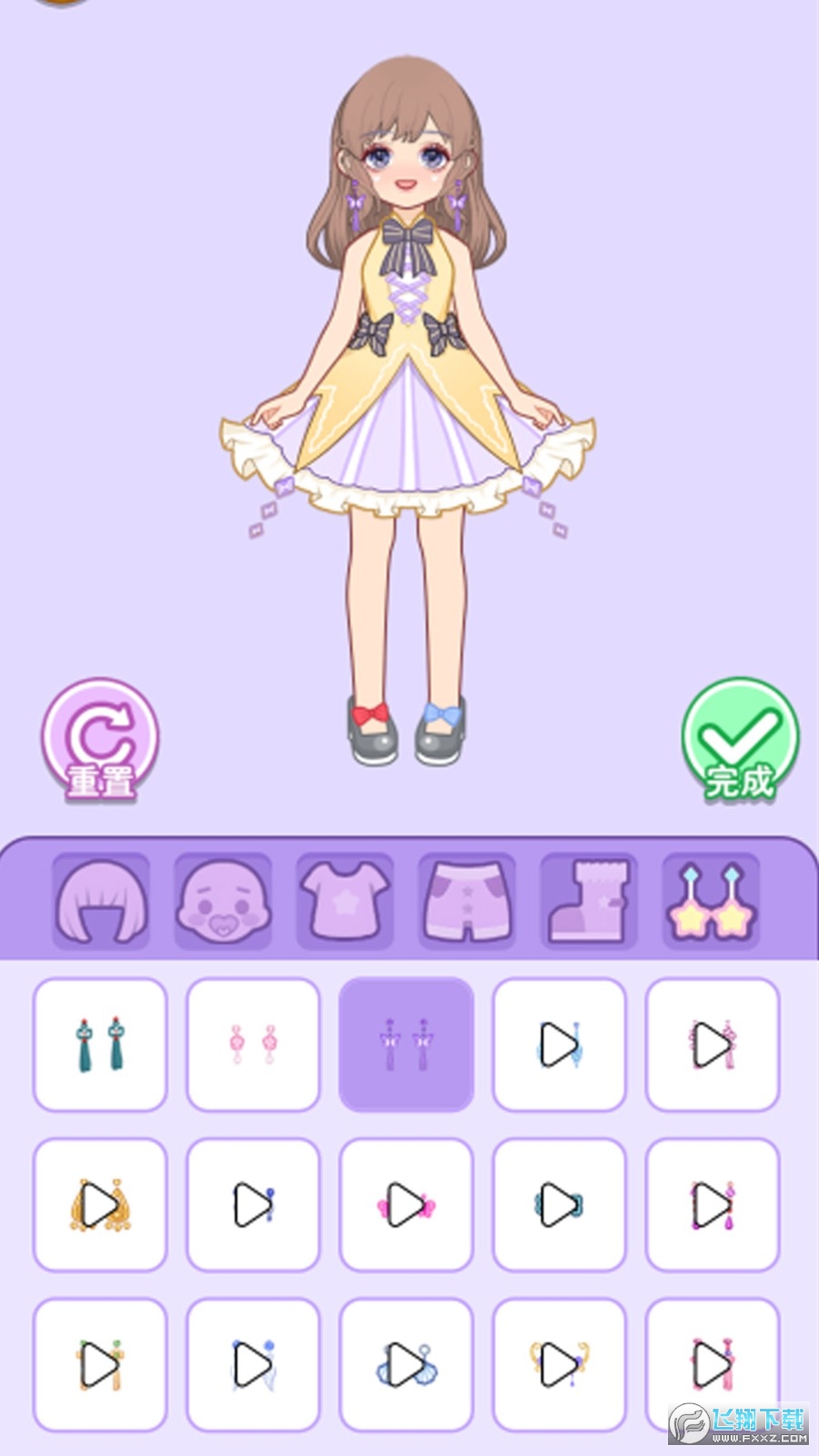Unlock the pink bow earrings via video

[406, 1205]
